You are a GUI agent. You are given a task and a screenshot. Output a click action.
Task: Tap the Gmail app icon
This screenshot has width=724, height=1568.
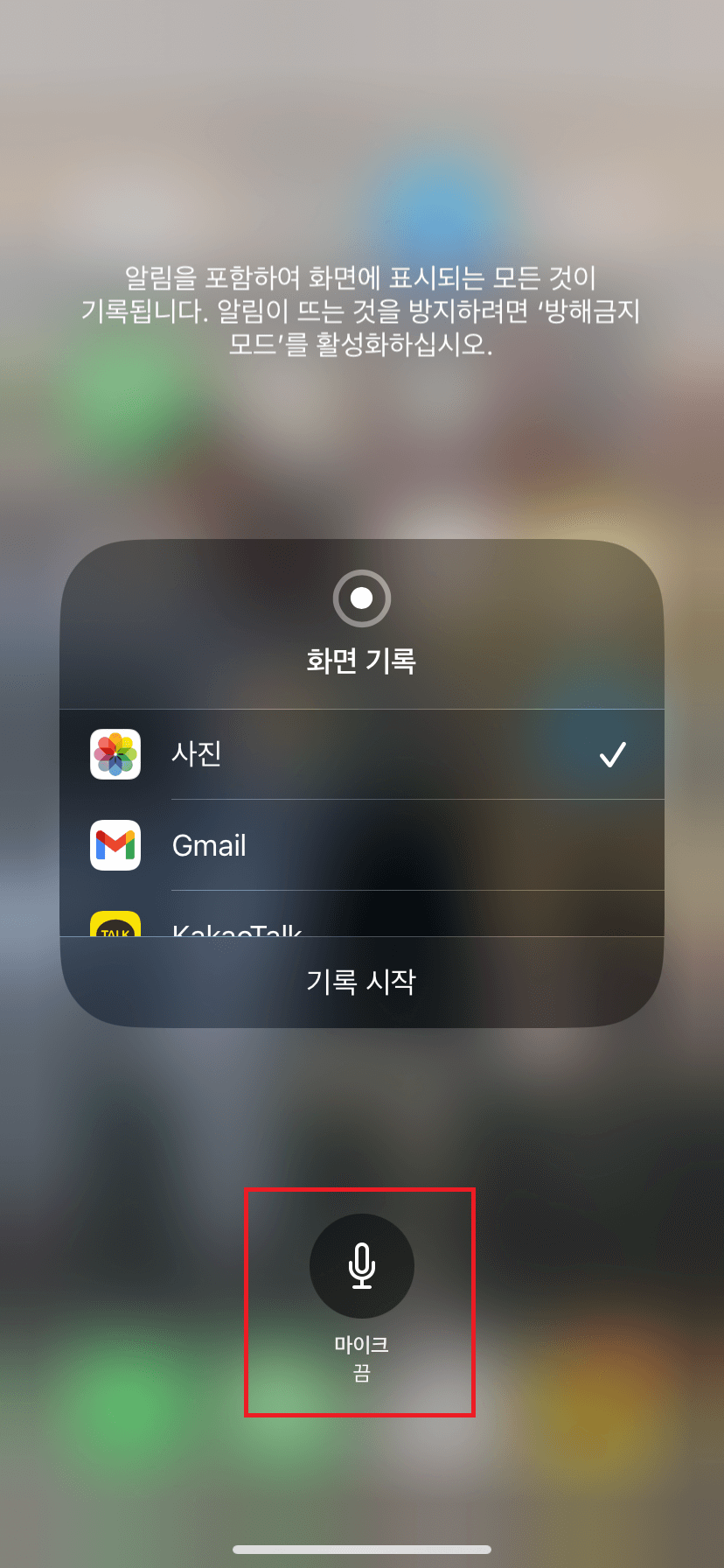(x=114, y=844)
